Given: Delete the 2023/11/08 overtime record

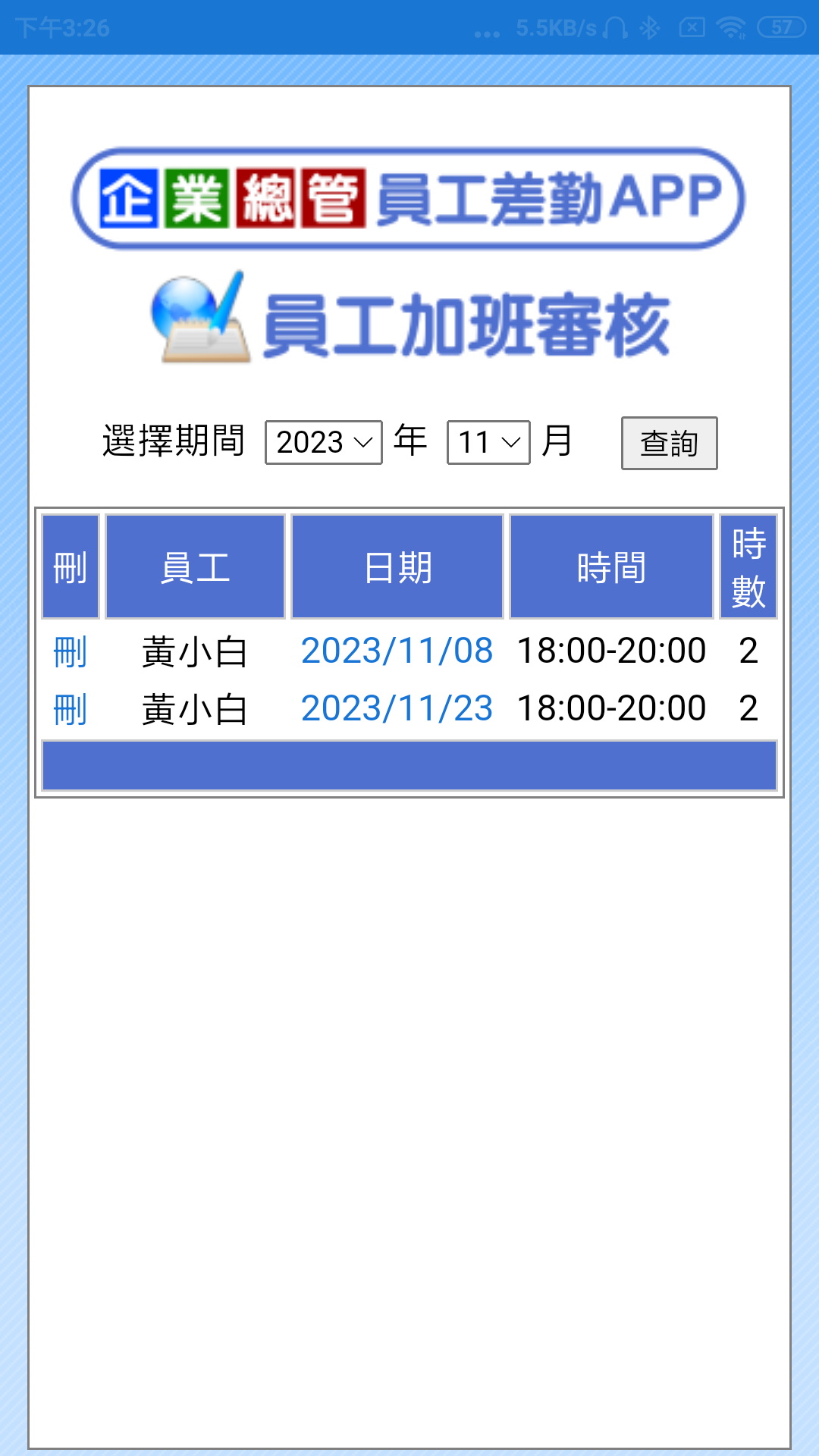Looking at the screenshot, I should (71, 651).
